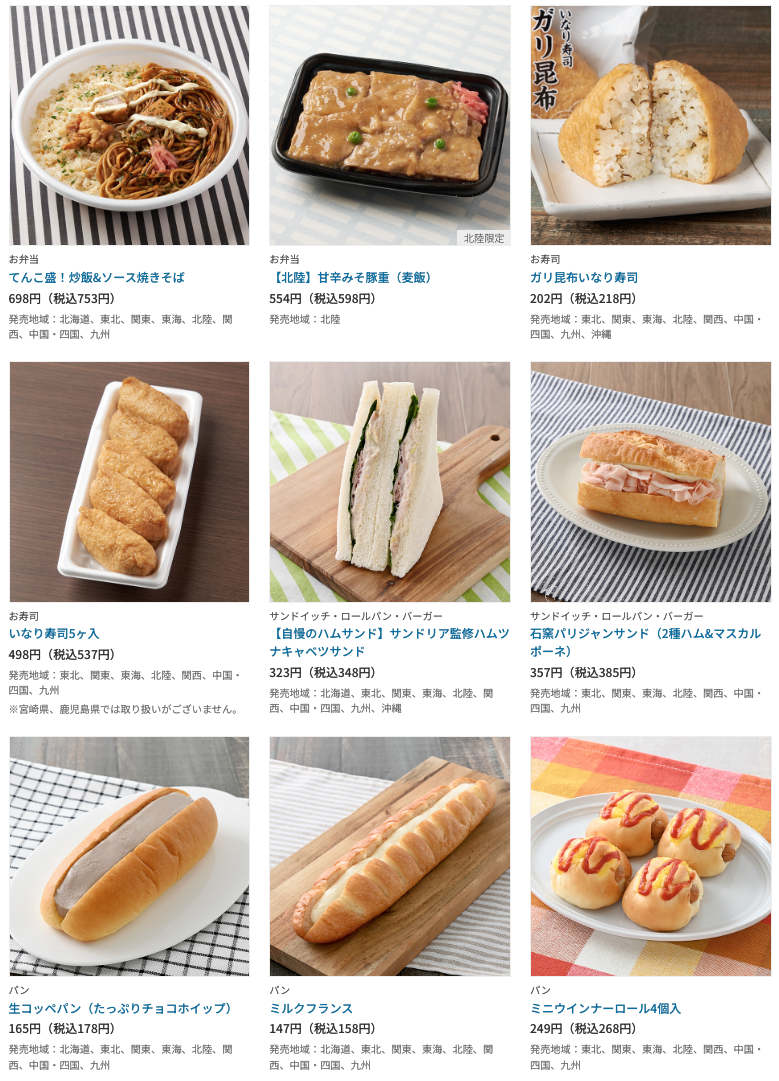This screenshot has width=779, height=1081.
Task: View the ミニウインナーロール4個入 product photo
Action: pos(650,856)
